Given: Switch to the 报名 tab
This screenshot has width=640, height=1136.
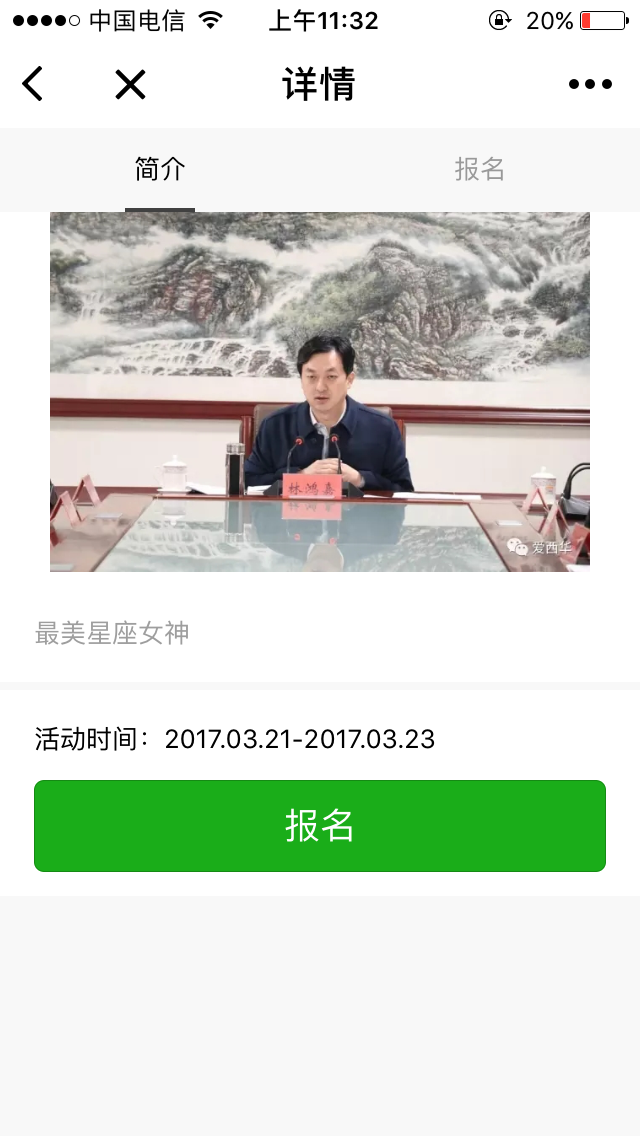Looking at the screenshot, I should tap(480, 170).
